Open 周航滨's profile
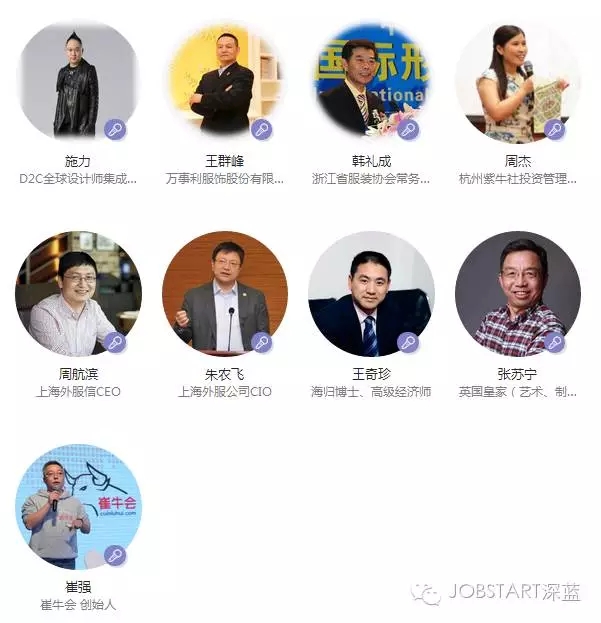 point(78,294)
